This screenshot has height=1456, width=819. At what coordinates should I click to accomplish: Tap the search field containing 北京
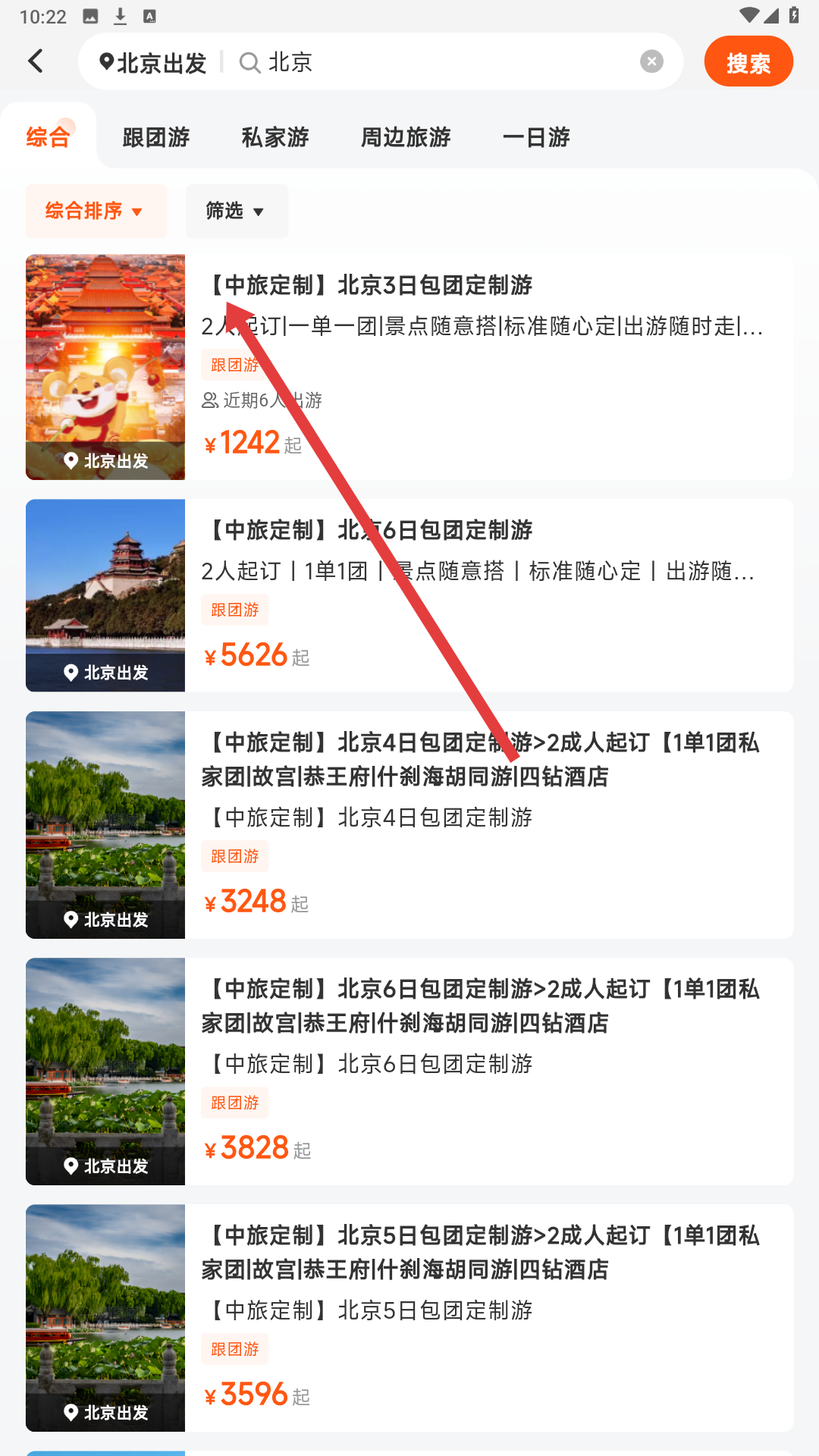(440, 62)
